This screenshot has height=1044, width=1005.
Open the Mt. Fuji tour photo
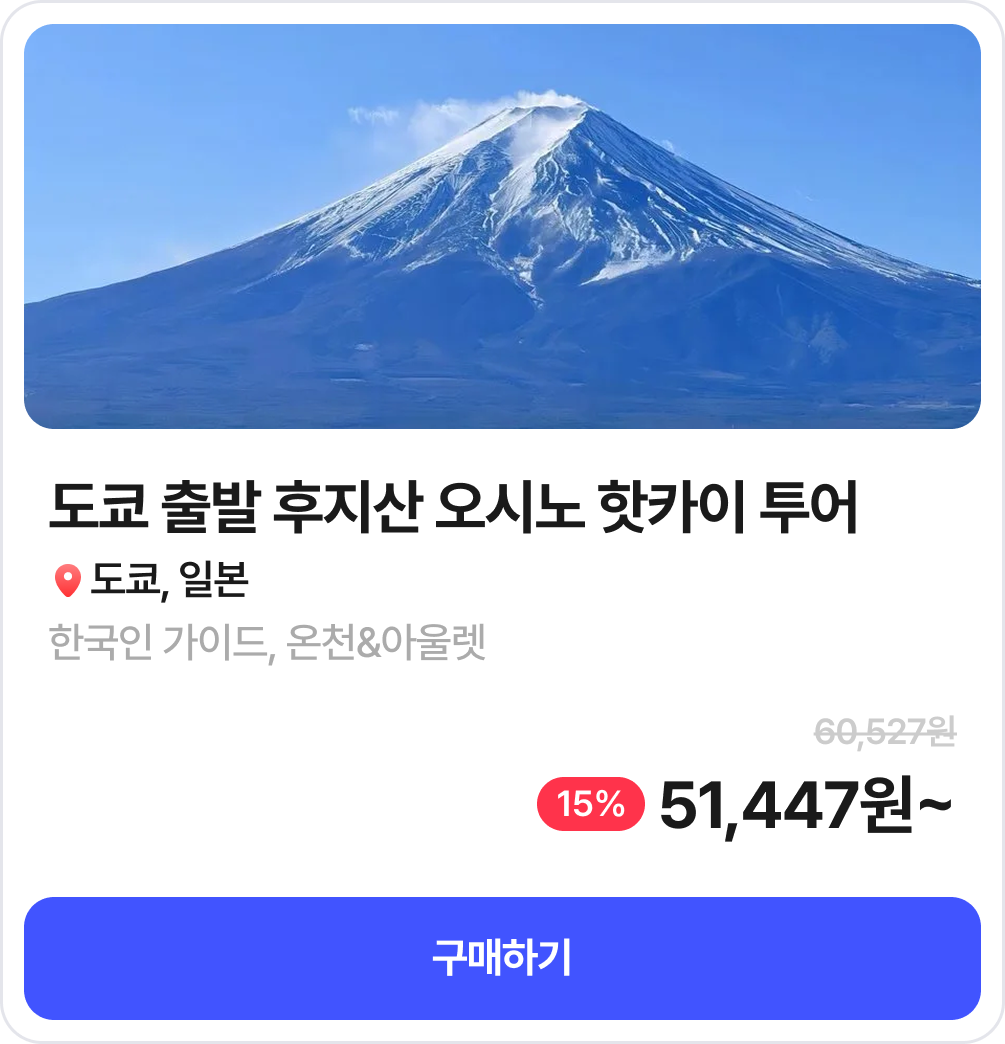(502, 227)
